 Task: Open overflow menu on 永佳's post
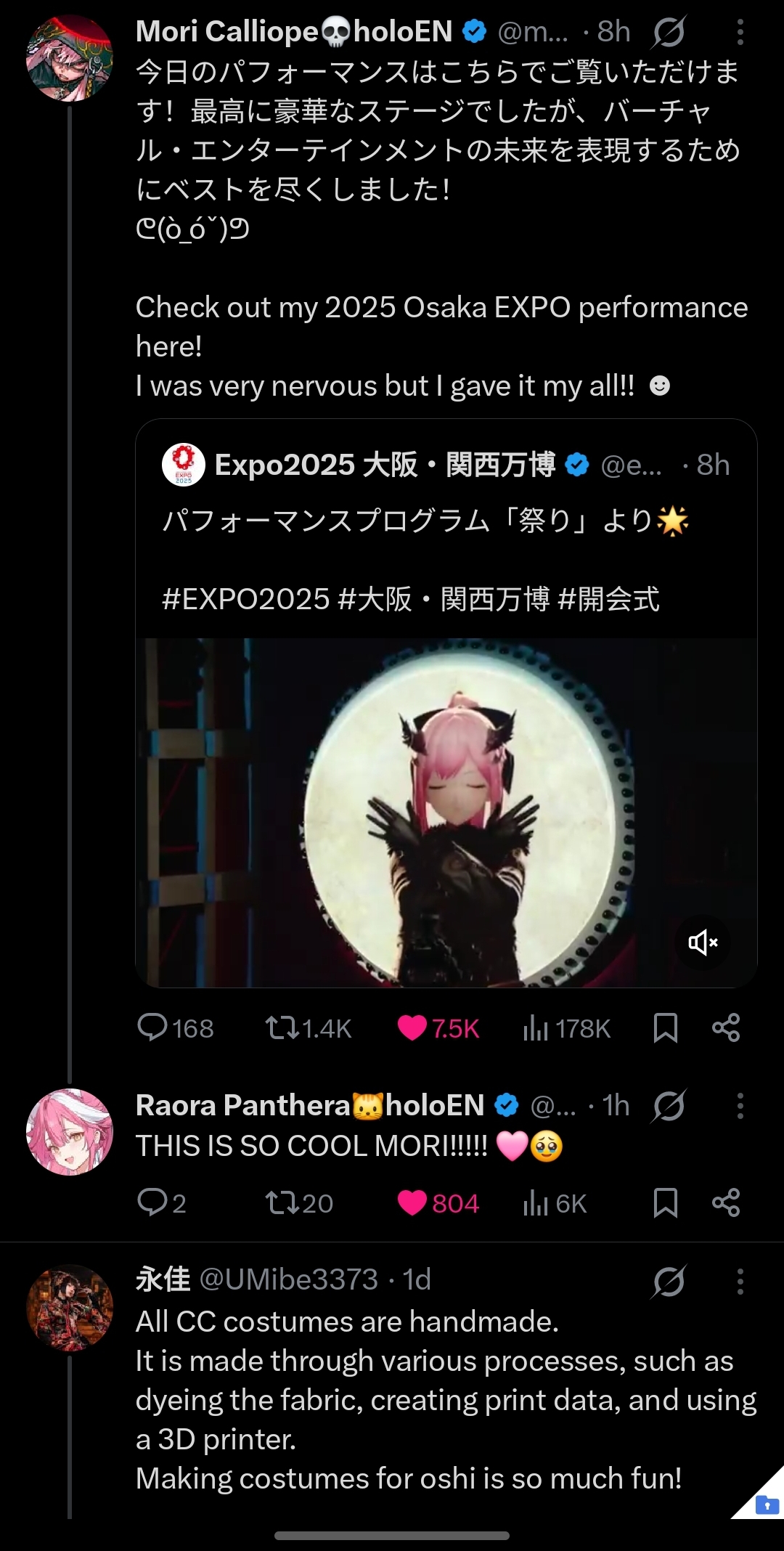click(740, 1282)
